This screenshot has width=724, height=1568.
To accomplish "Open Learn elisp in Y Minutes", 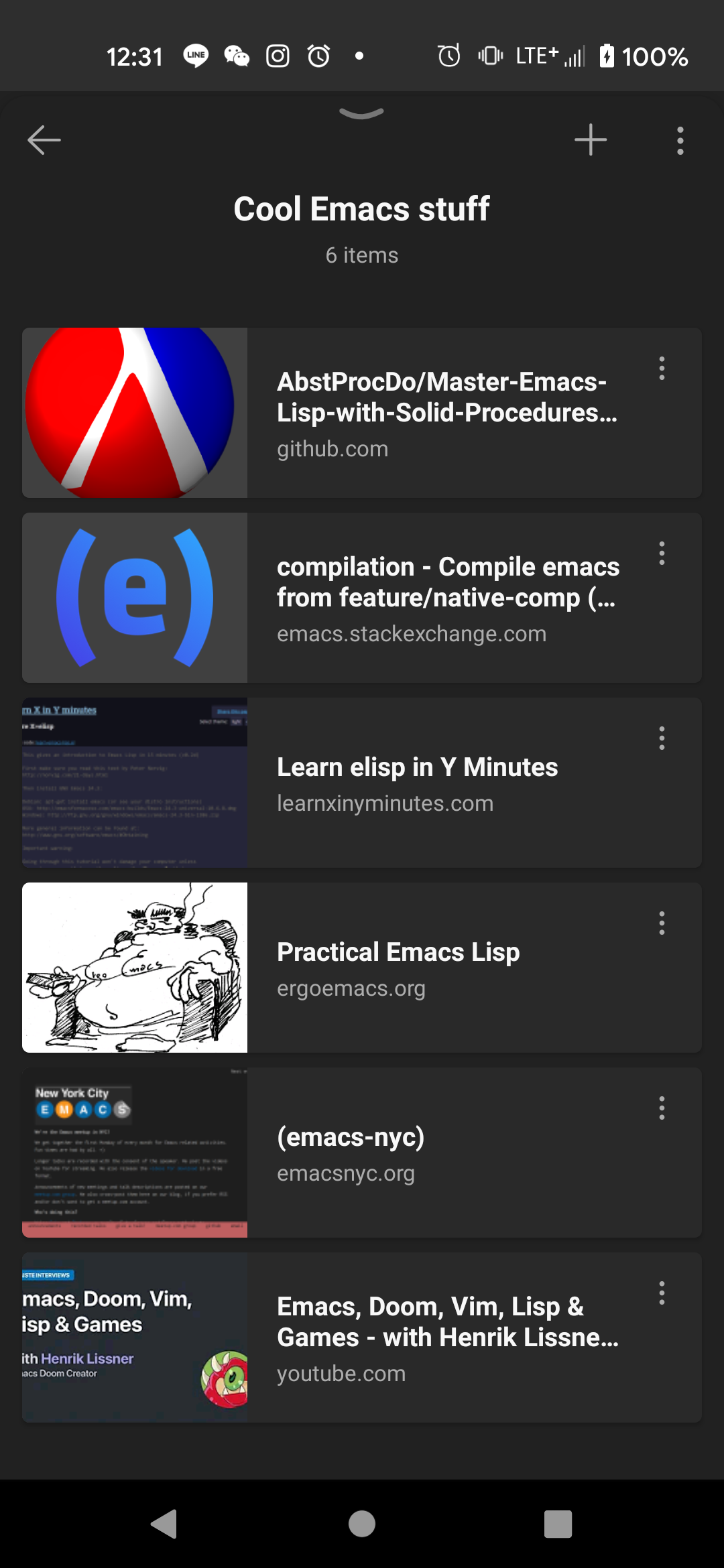I will tap(362, 783).
